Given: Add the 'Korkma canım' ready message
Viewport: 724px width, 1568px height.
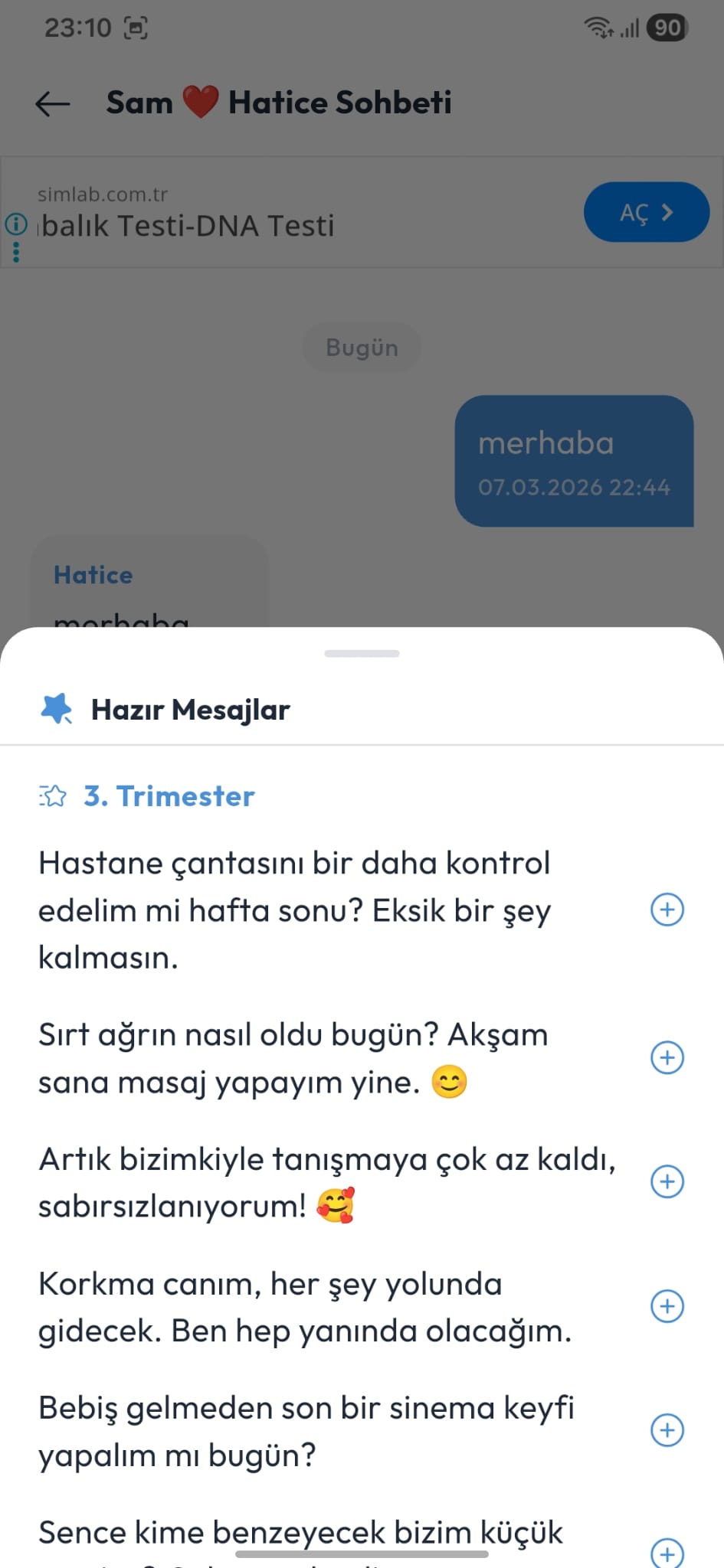Looking at the screenshot, I should (667, 1306).
